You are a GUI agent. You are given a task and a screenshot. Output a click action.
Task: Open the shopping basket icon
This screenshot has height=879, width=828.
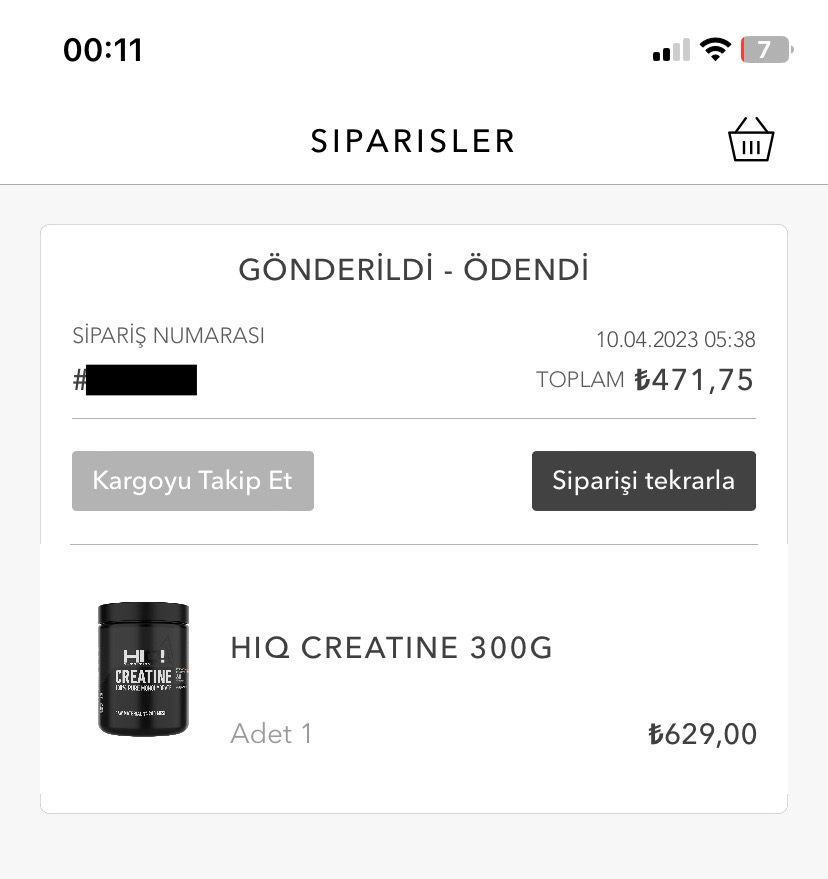[x=751, y=141]
